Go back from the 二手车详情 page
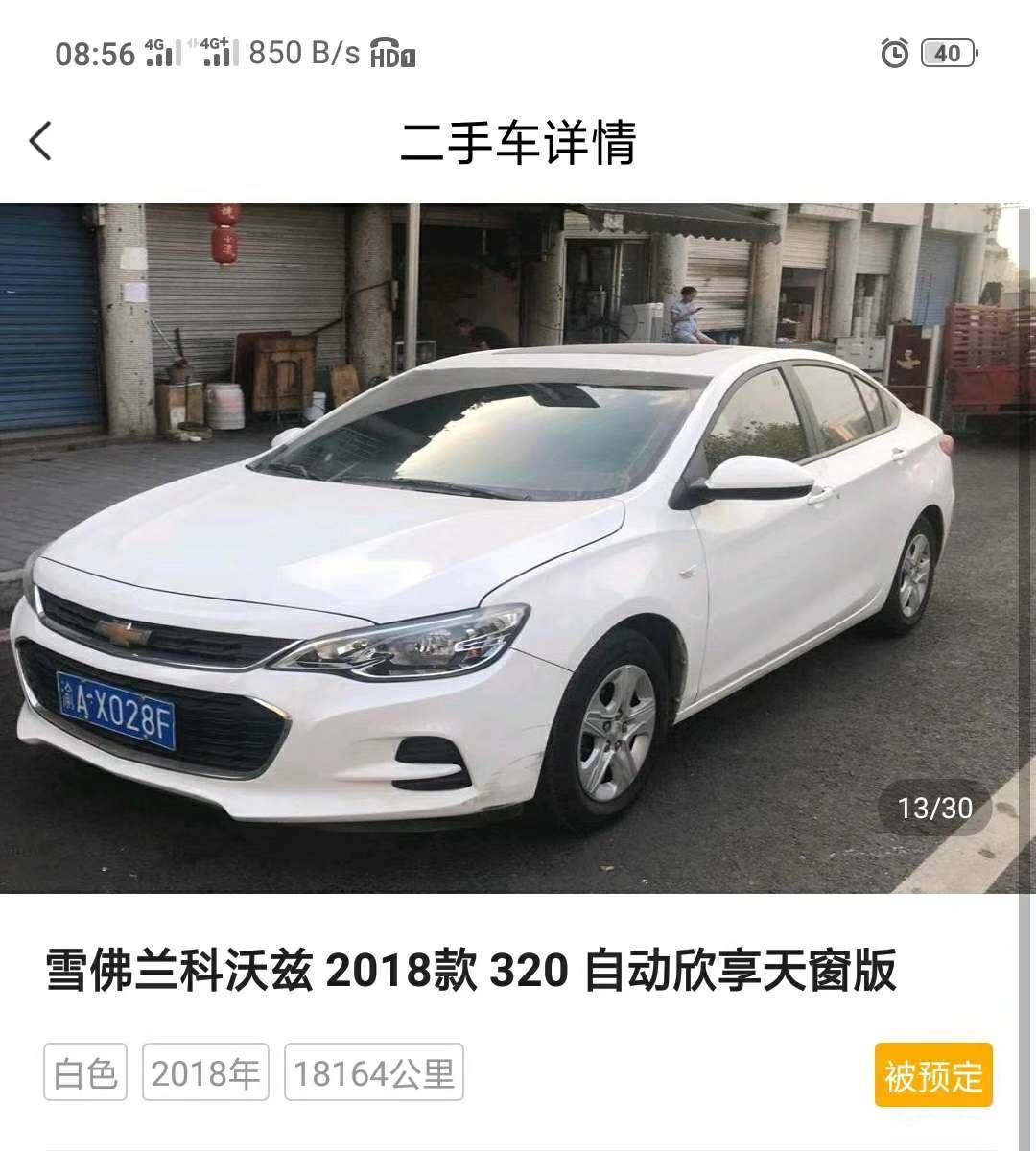Image resolution: width=1036 pixels, height=1151 pixels. pos(40,142)
